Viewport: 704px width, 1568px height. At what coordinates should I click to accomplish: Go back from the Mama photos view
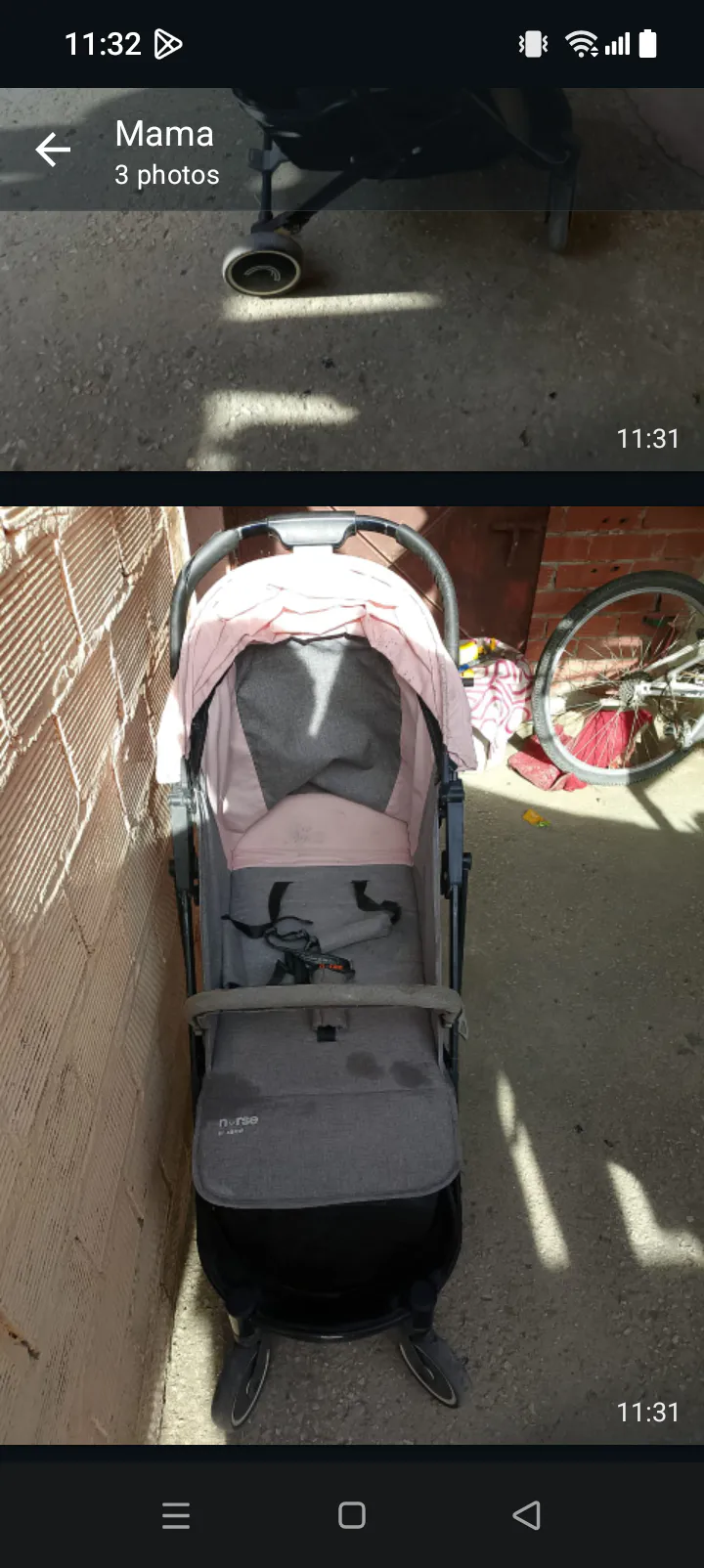pos(53,150)
